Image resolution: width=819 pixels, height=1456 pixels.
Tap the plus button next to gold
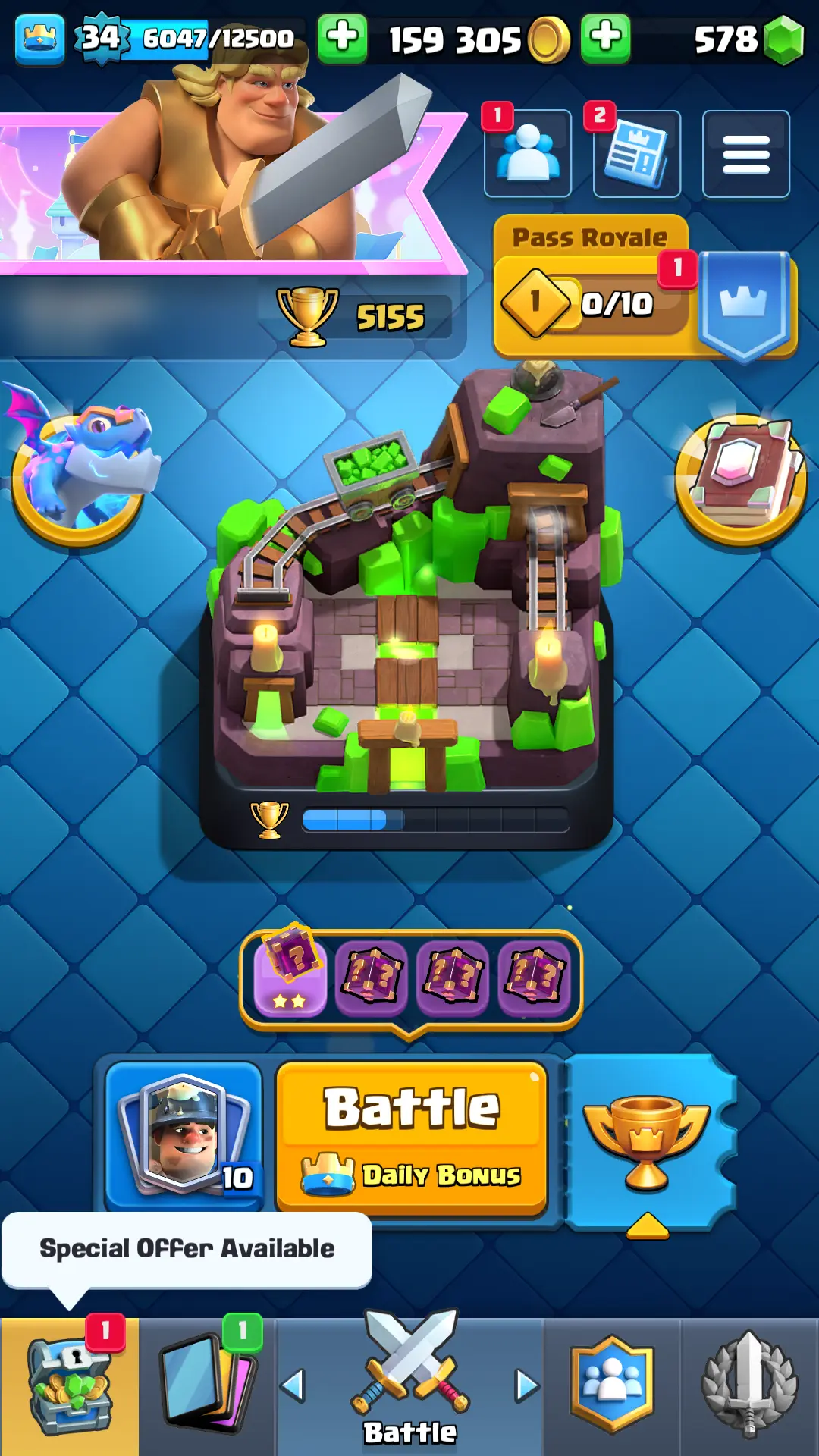605,38
